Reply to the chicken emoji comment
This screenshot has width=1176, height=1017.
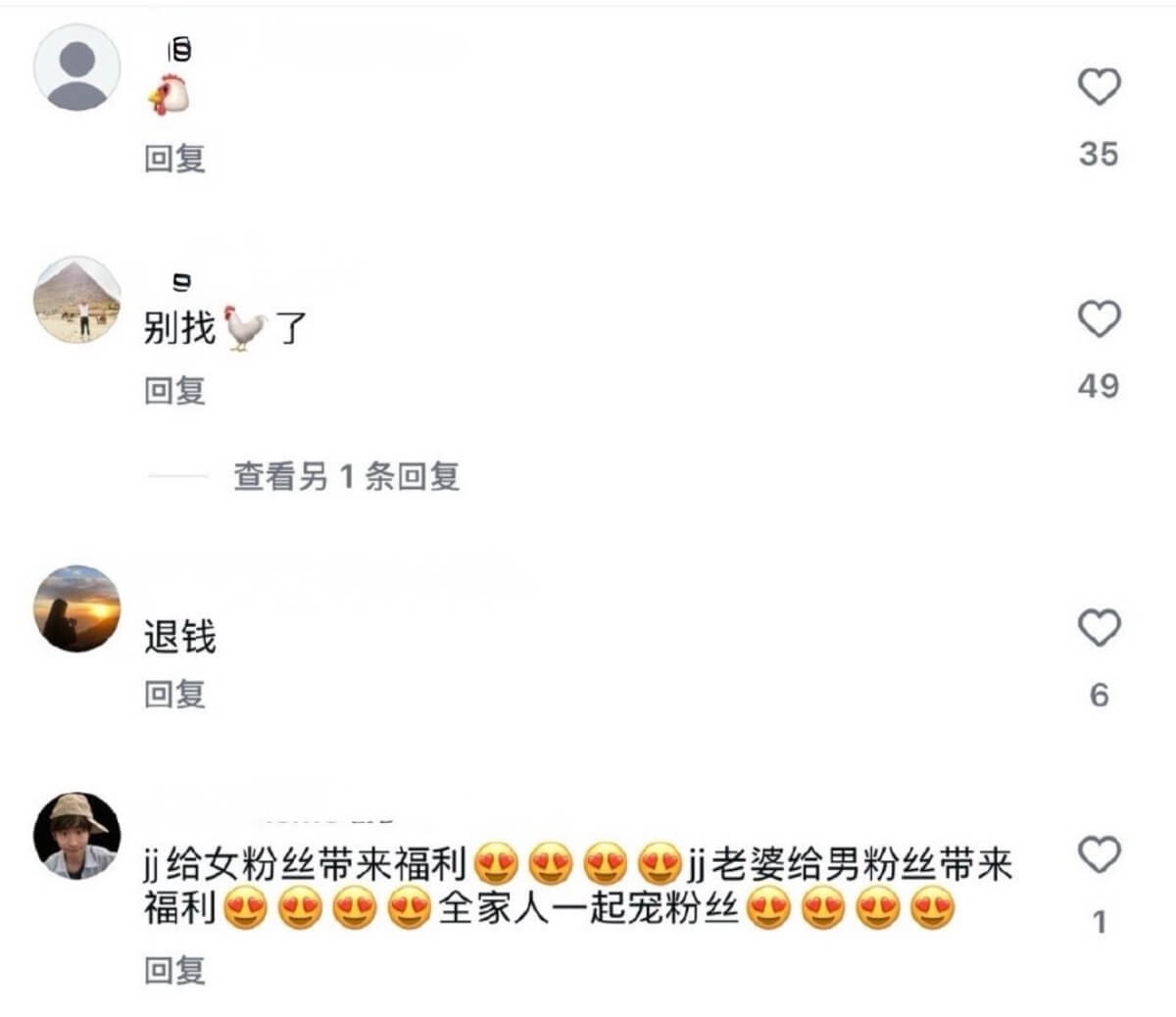pos(174,158)
